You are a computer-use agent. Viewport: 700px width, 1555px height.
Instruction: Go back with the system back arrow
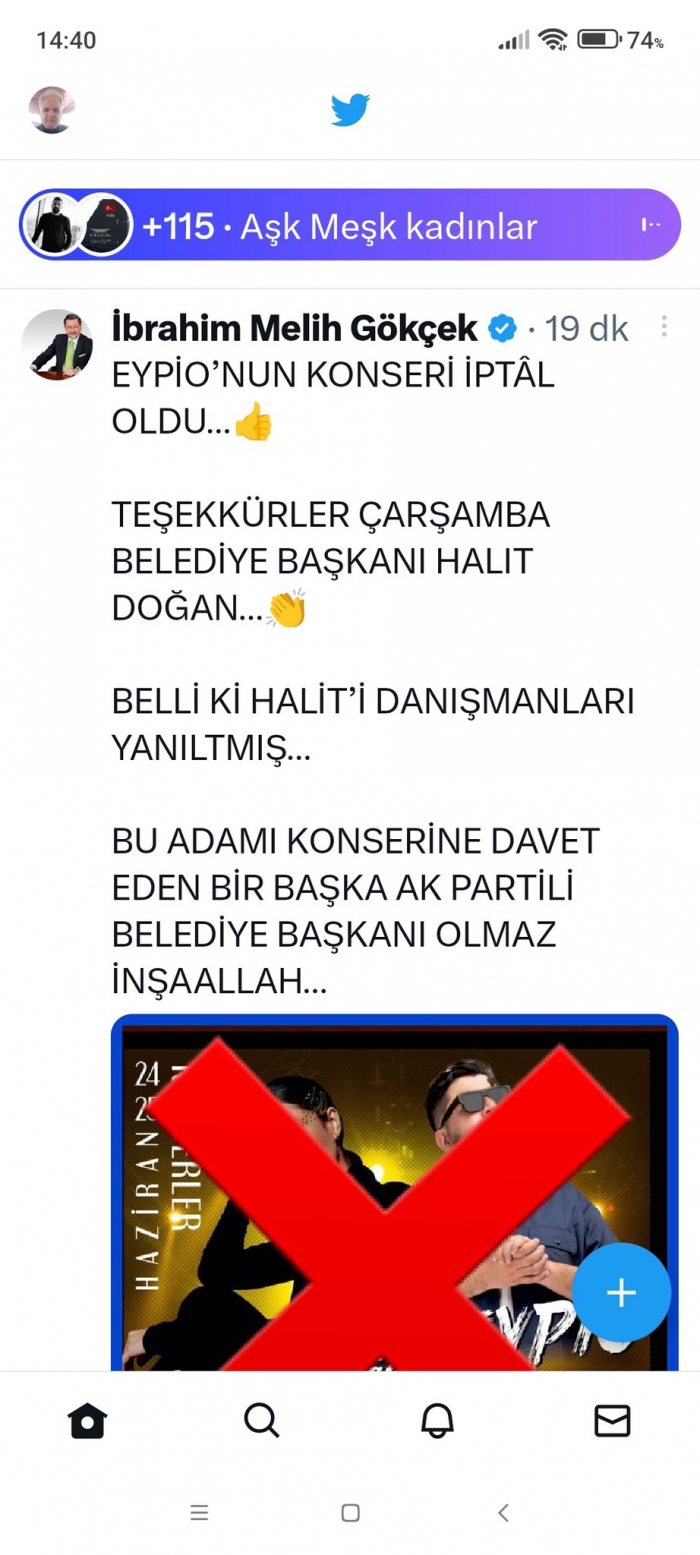coord(503,1513)
